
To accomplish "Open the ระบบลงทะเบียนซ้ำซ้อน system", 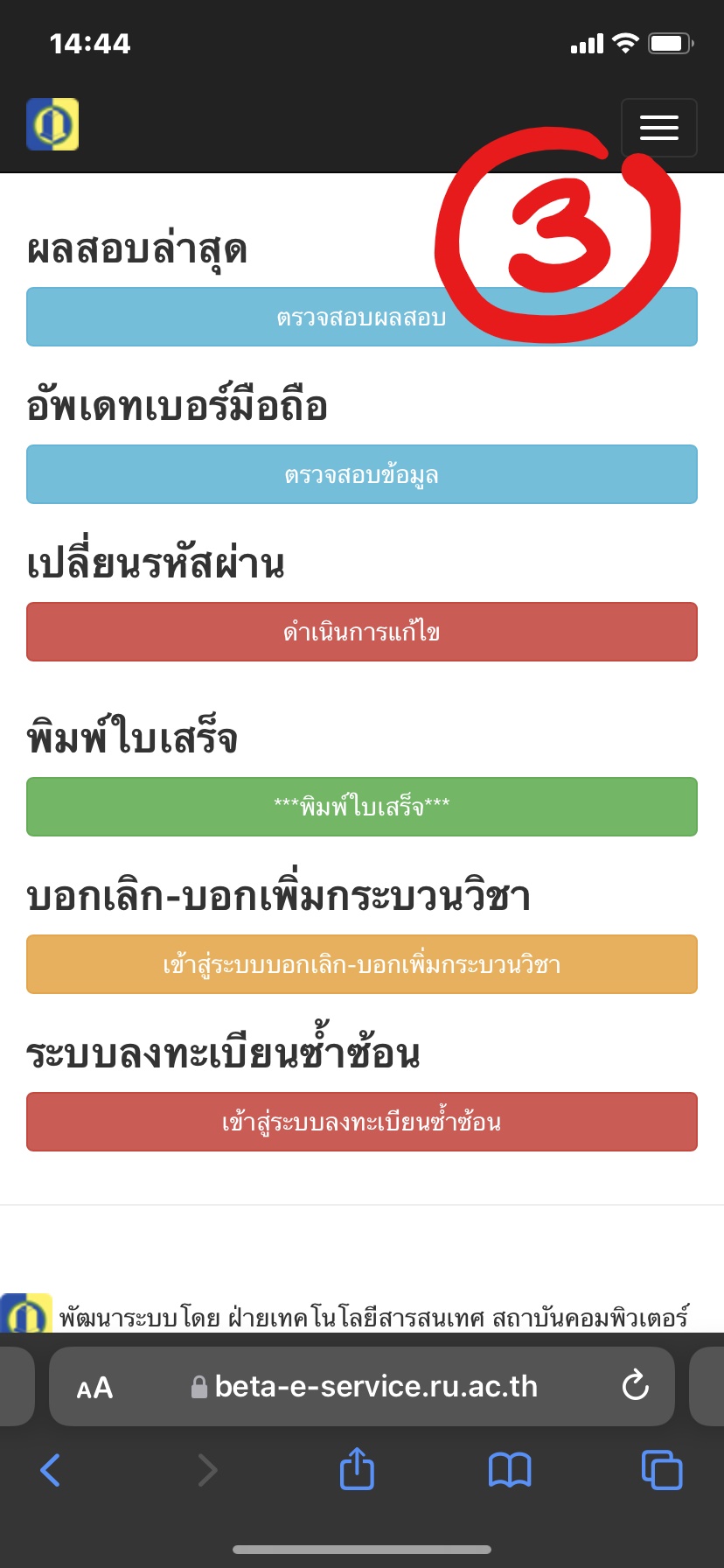I will 361,1122.
